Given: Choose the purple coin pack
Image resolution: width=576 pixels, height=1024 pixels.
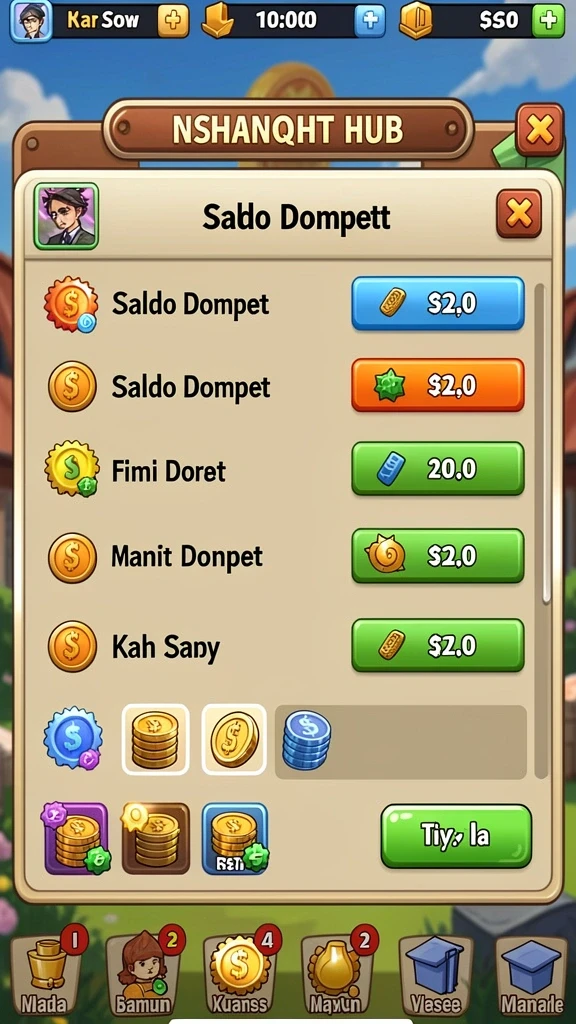Looking at the screenshot, I should [x=76, y=839].
